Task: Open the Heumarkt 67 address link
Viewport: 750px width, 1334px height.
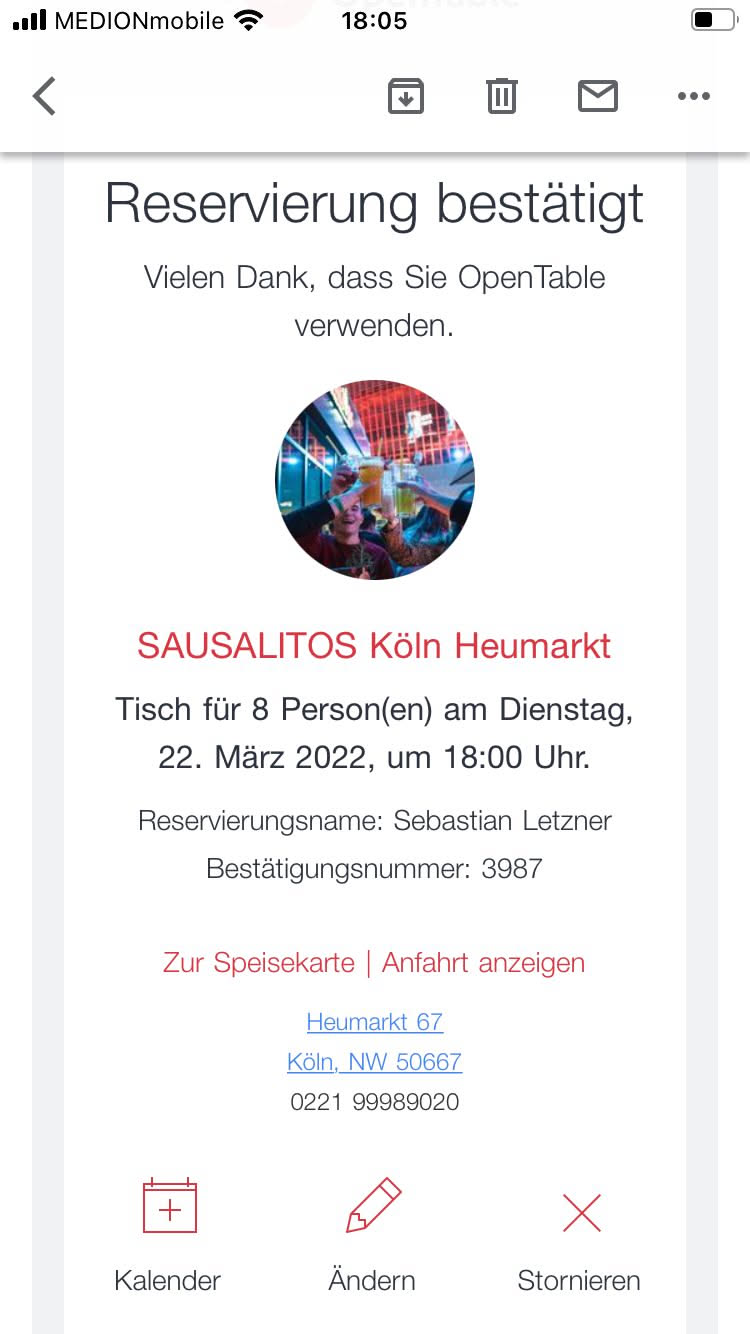Action: [374, 1022]
